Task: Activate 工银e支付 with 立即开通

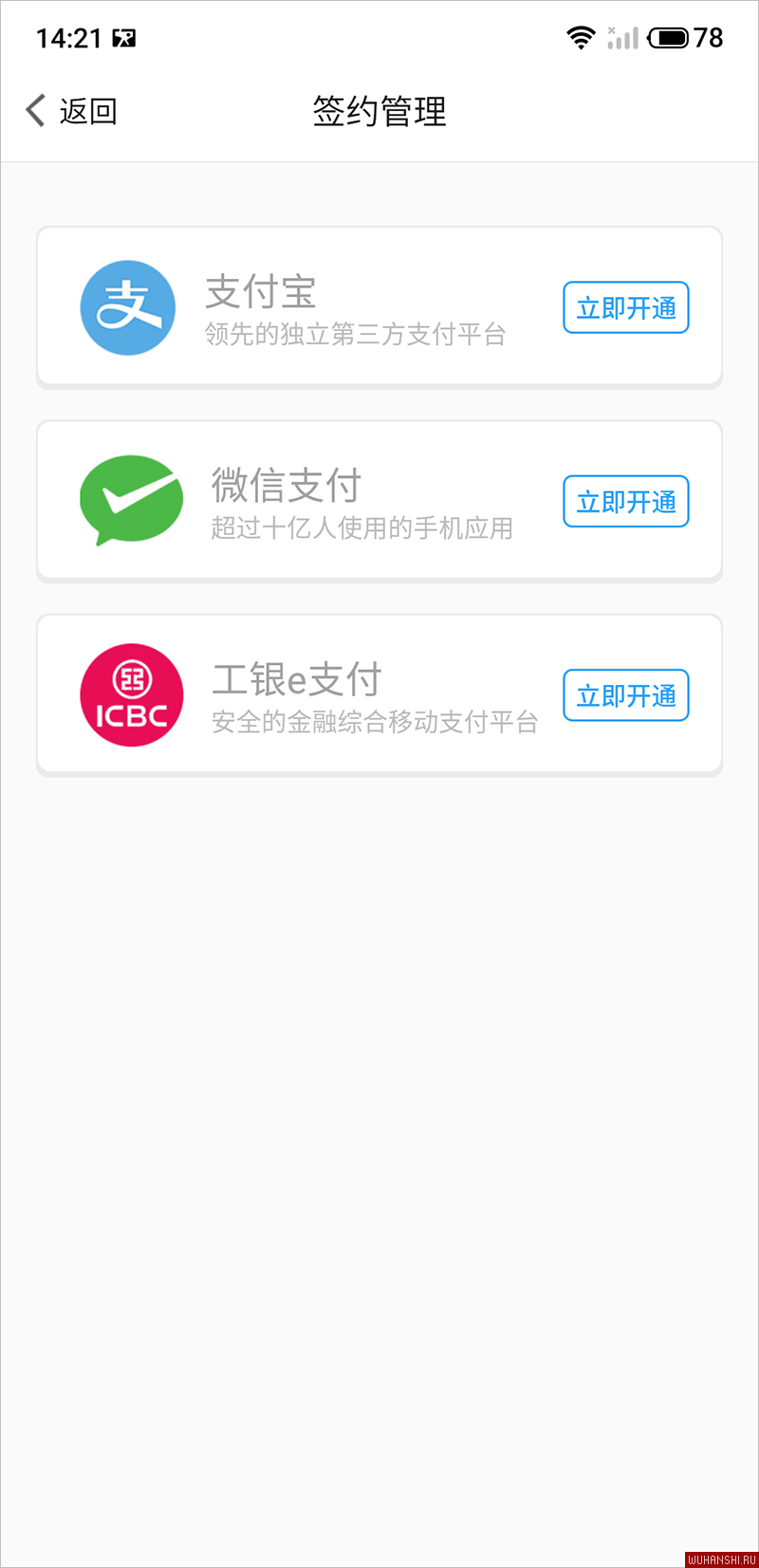Action: (x=626, y=695)
